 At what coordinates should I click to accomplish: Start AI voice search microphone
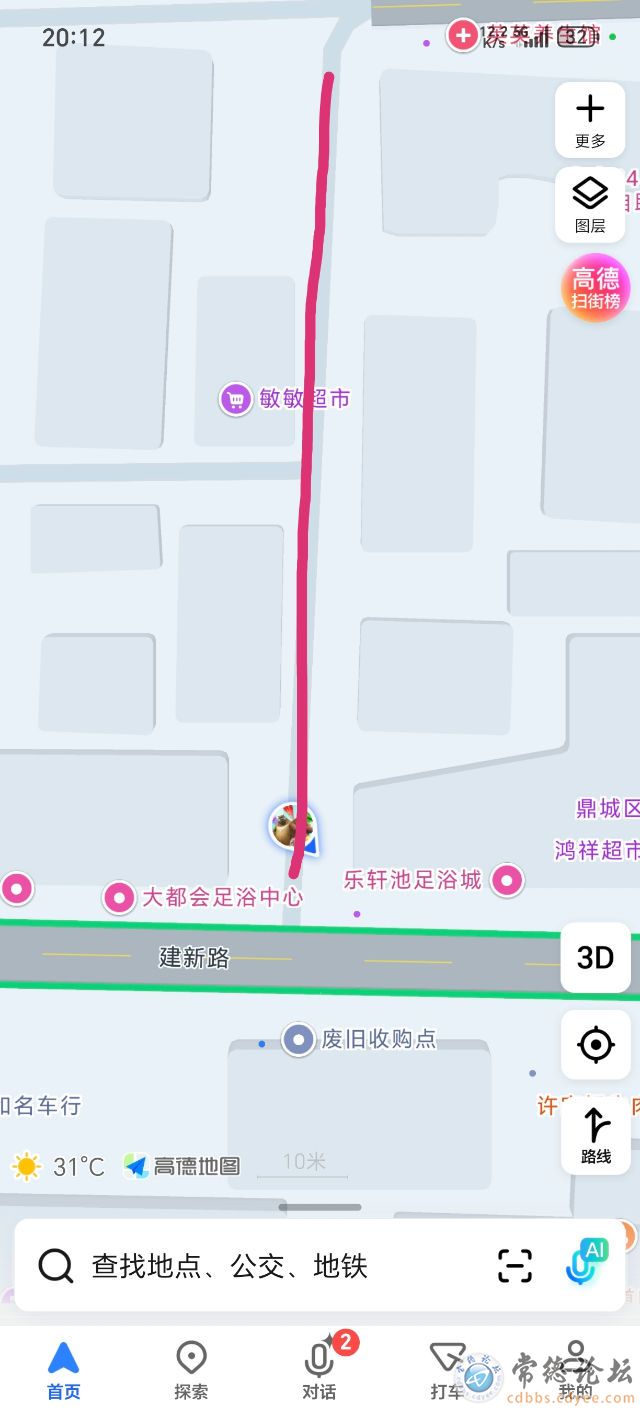585,1264
